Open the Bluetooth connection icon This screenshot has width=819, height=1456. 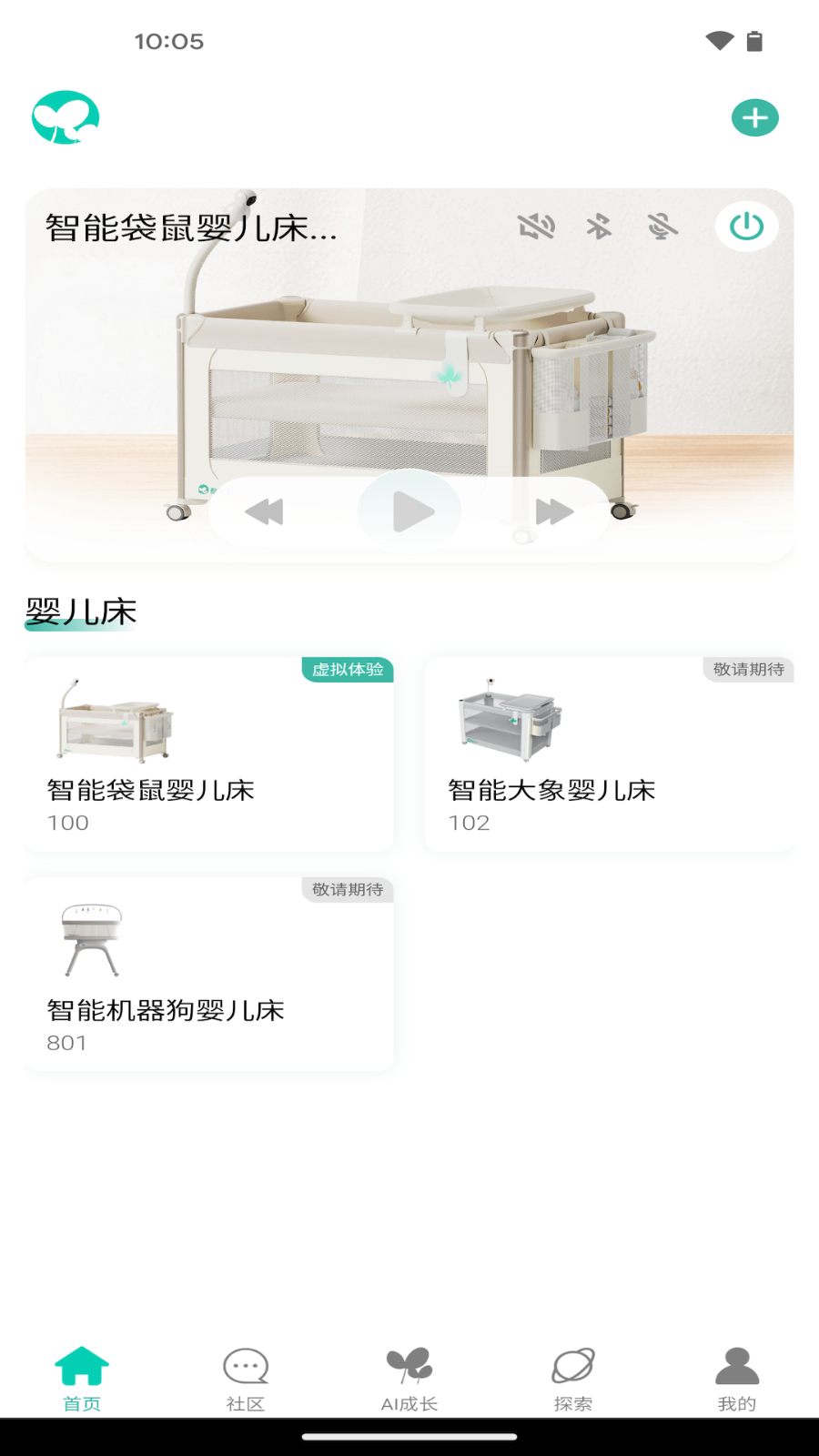600,227
